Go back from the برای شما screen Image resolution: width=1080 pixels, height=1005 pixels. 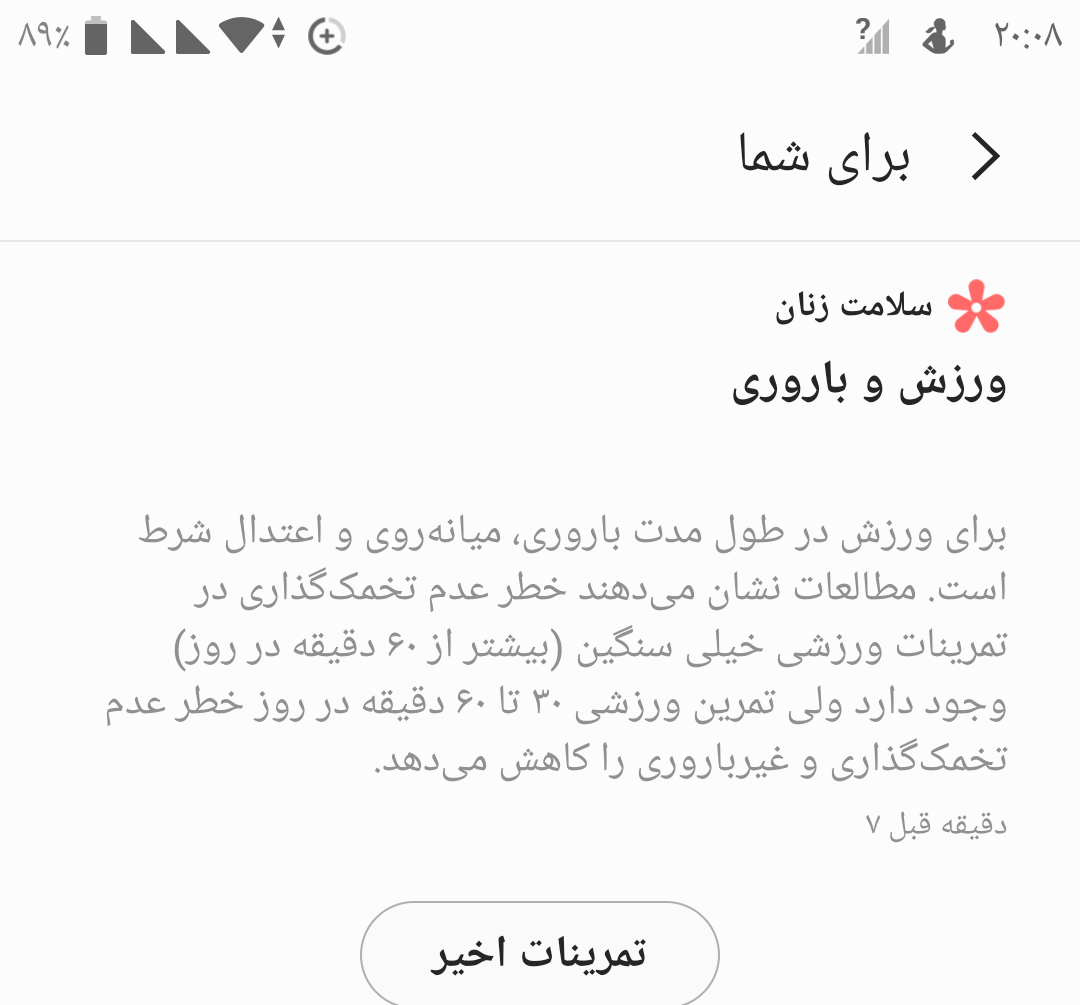pyautogui.click(x=986, y=159)
